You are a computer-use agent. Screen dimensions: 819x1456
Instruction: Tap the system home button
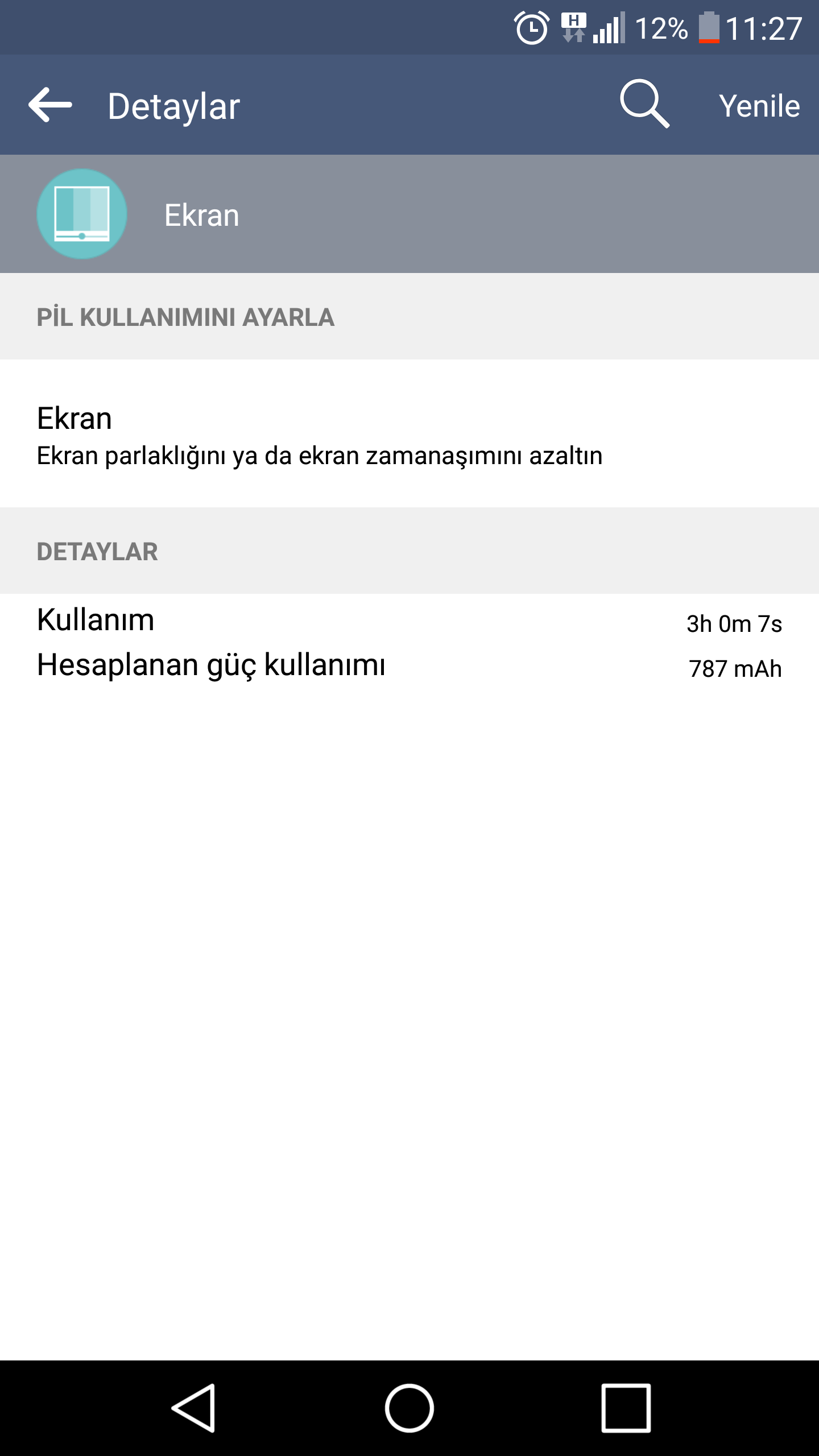click(409, 1408)
